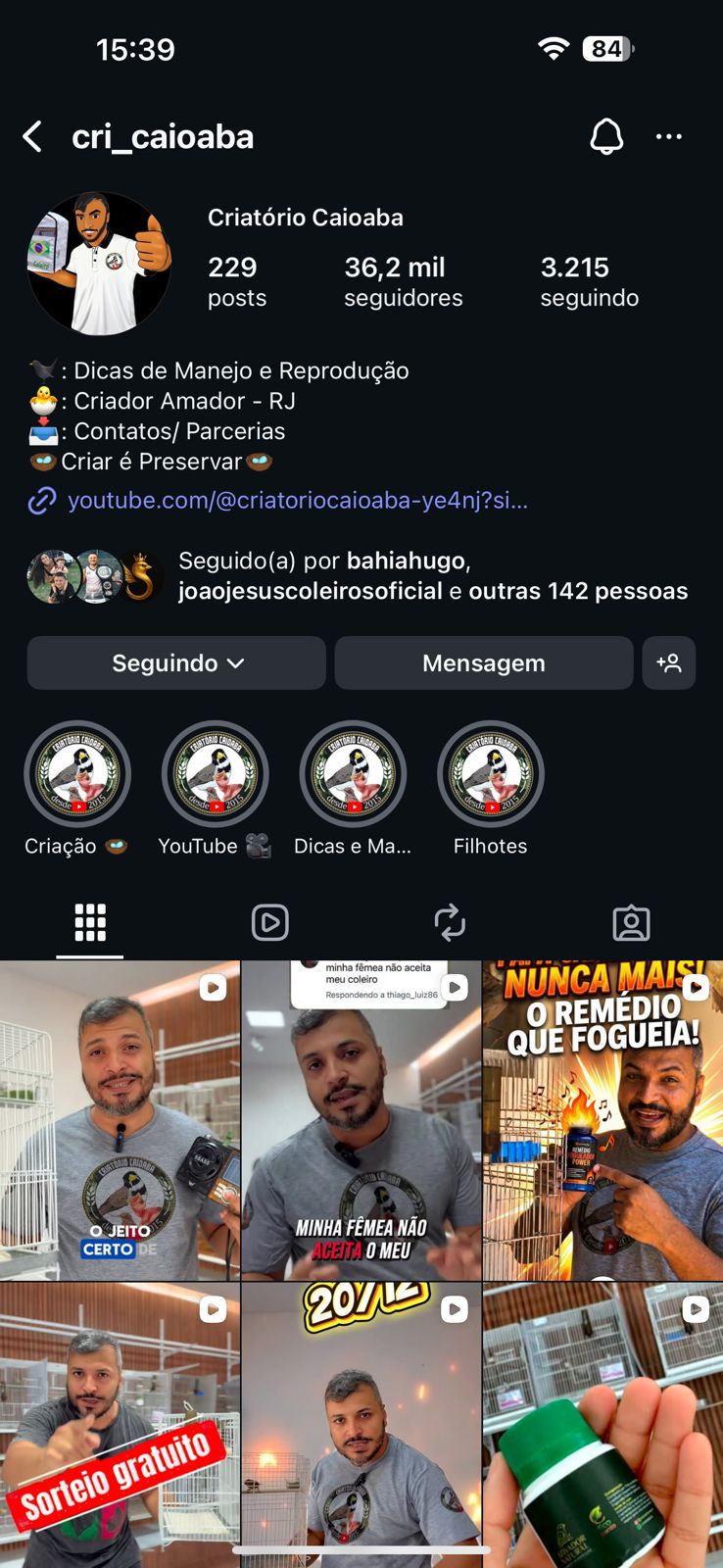Screen dimensions: 723x1568
Task: Tap the suggest similar accounts icon
Action: [669, 663]
